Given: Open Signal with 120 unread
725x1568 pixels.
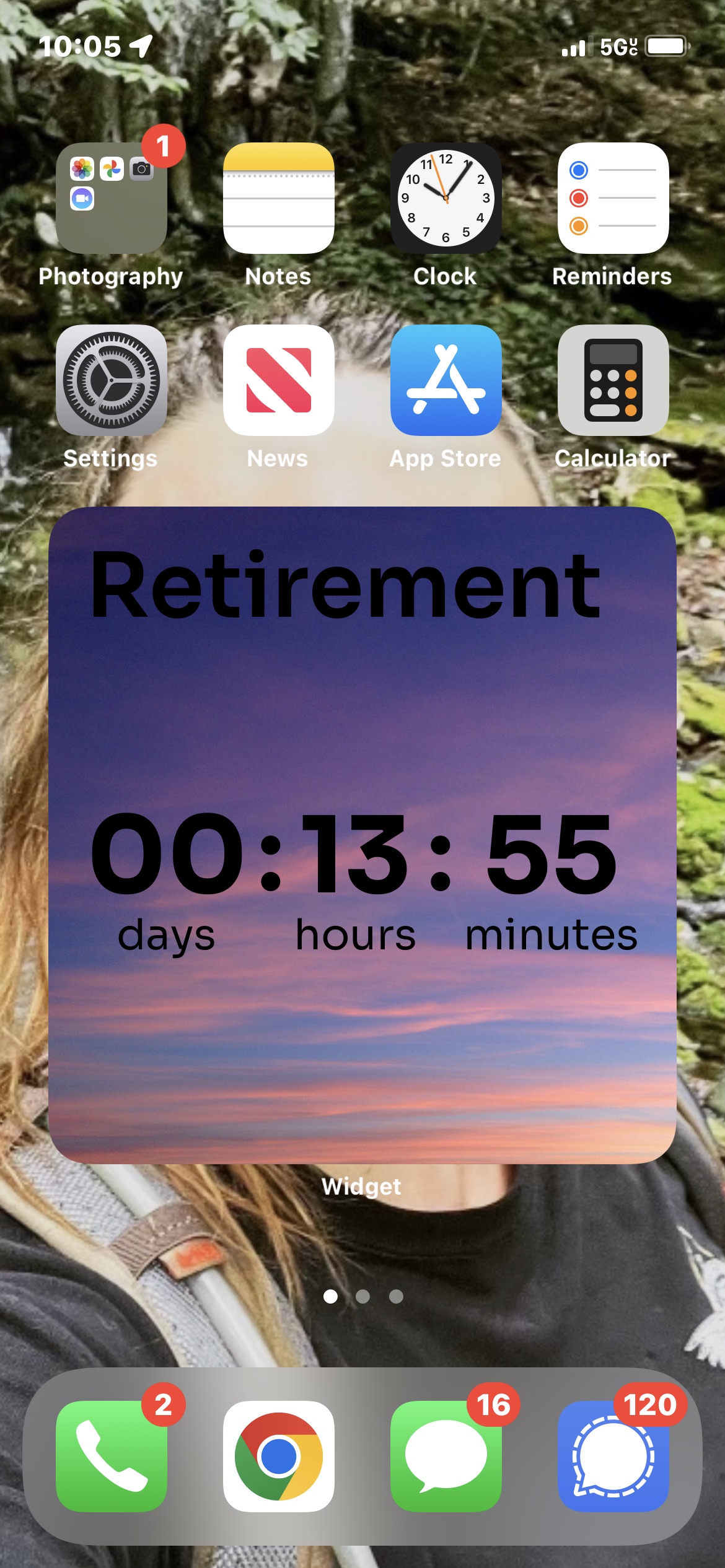Looking at the screenshot, I should (613, 1456).
